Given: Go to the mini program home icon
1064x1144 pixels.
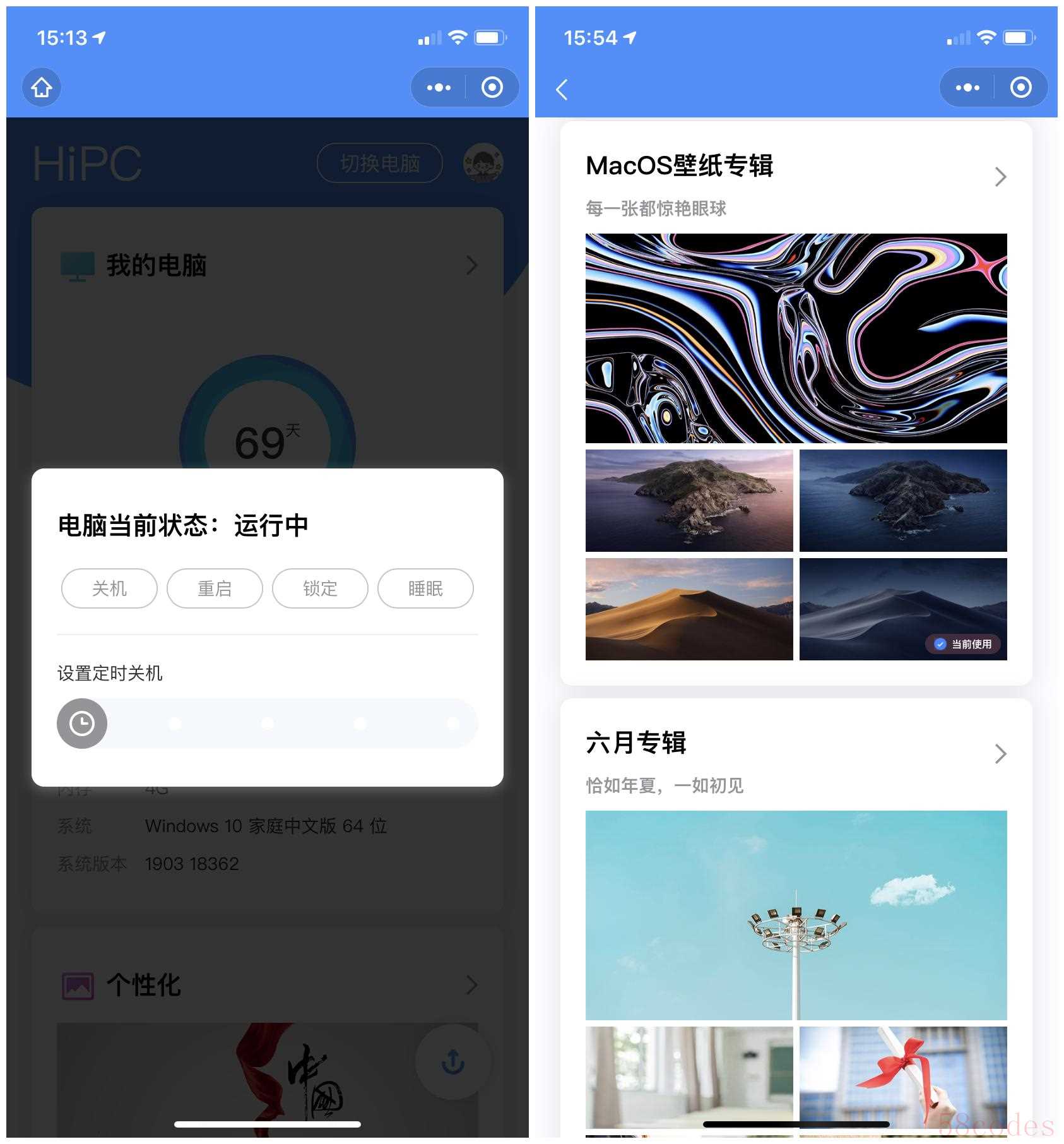Looking at the screenshot, I should [42, 87].
